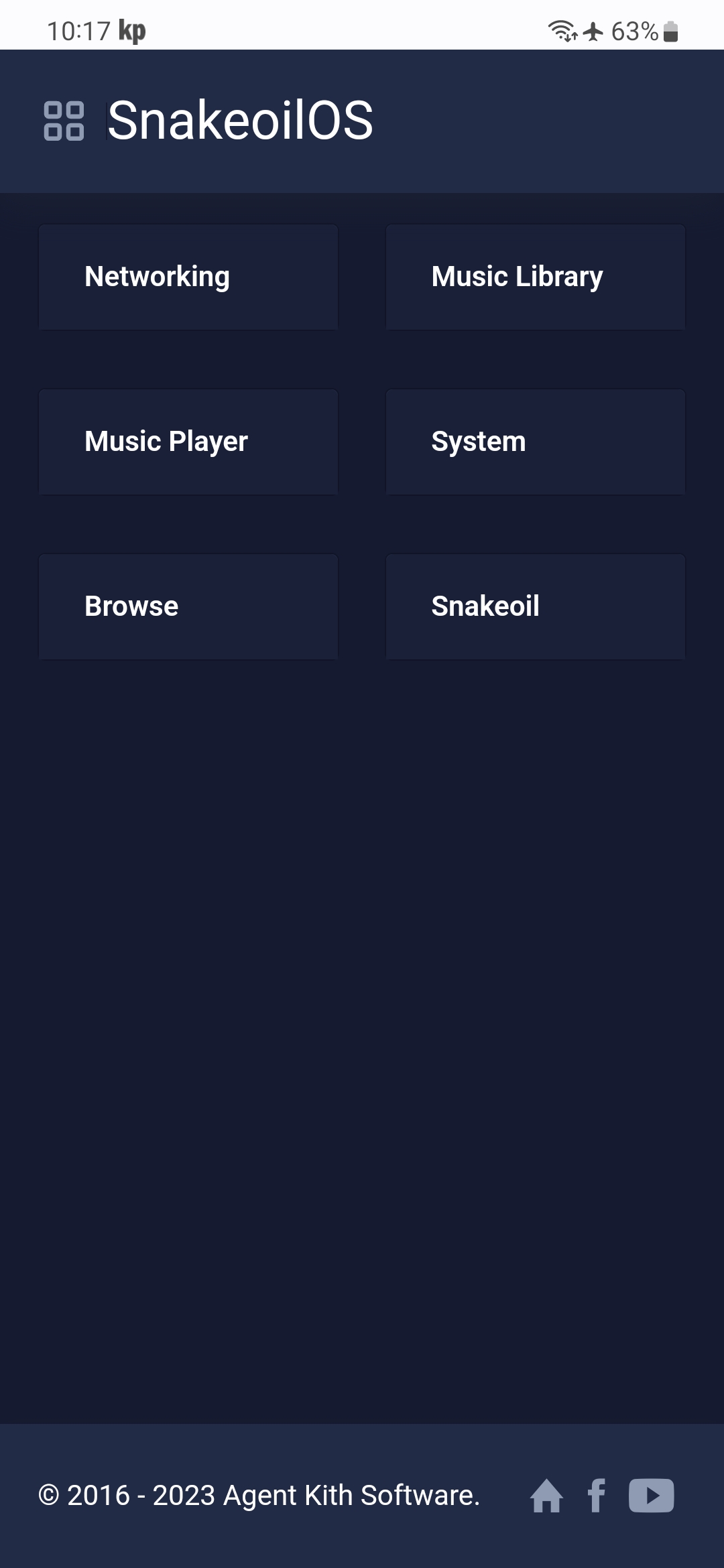Open the Networking section

pyautogui.click(x=188, y=277)
